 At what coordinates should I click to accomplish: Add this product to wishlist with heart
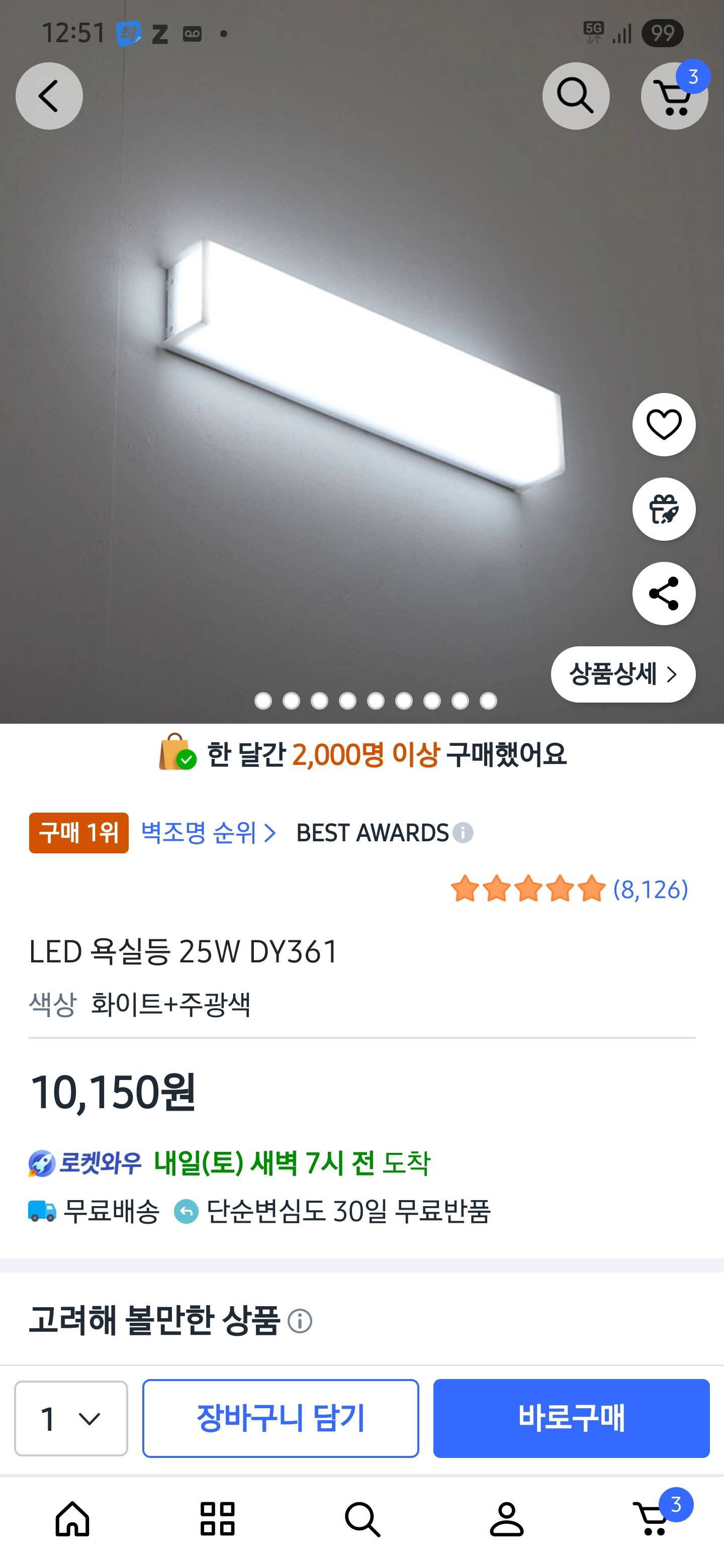664,424
